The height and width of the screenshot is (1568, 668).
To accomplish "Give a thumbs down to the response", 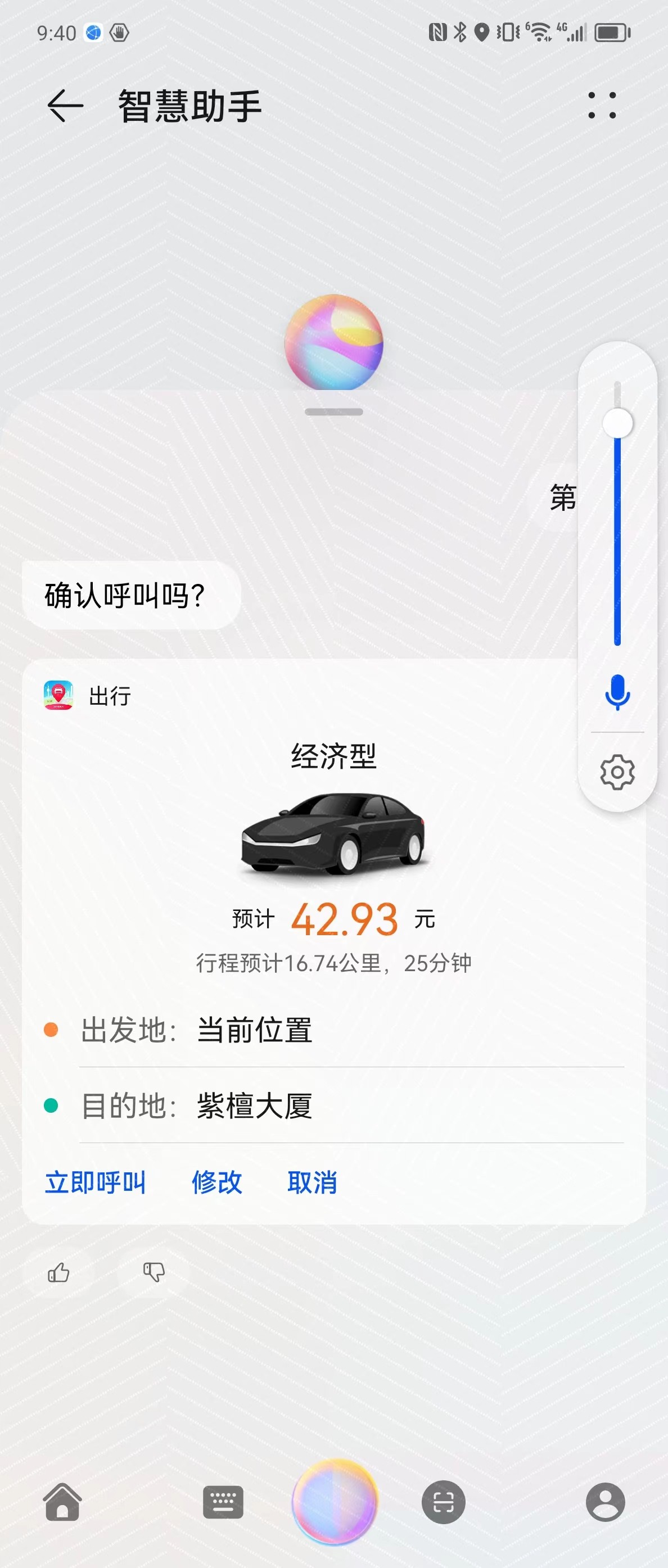I will [154, 1272].
